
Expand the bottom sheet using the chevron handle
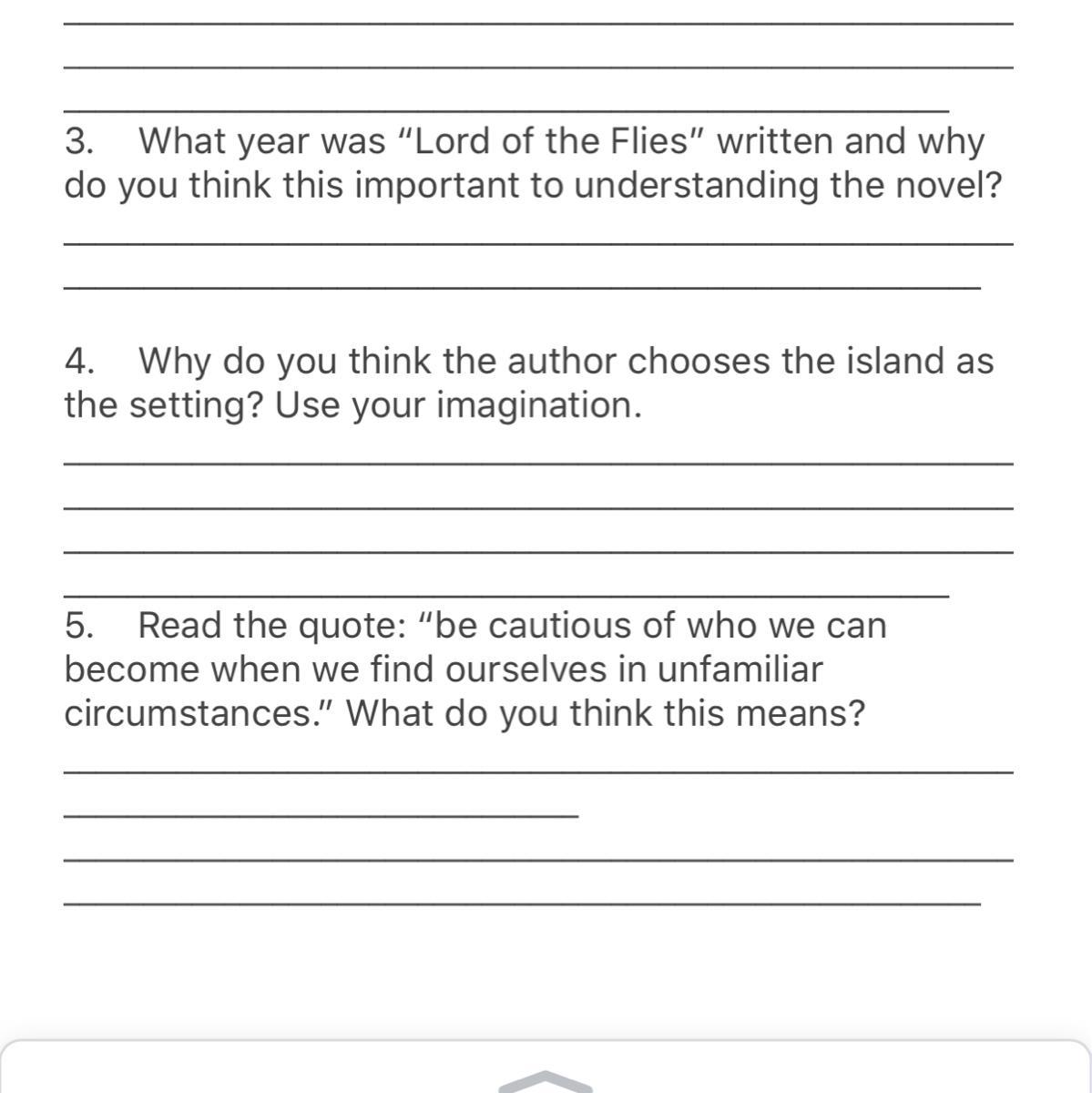[x=546, y=1081]
